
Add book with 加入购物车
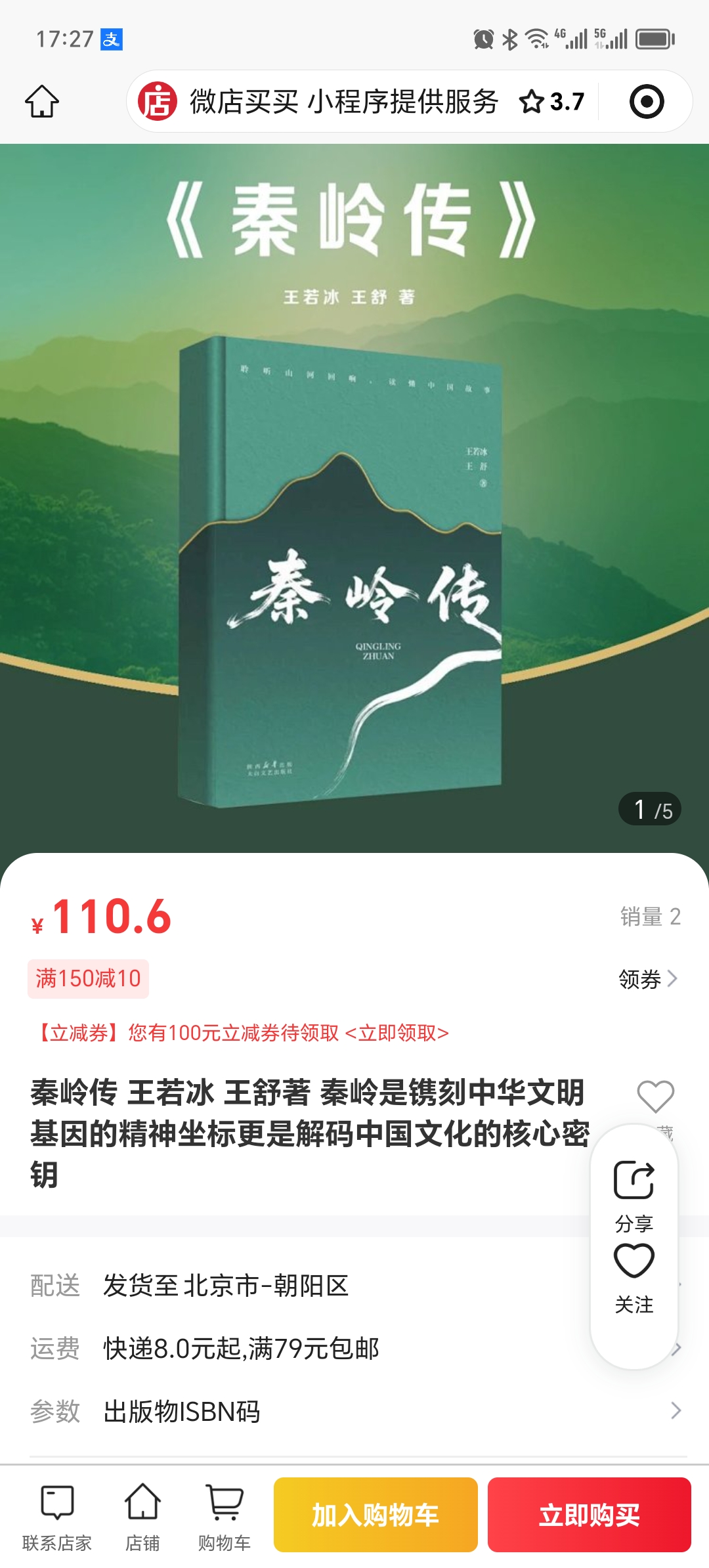(x=376, y=1515)
